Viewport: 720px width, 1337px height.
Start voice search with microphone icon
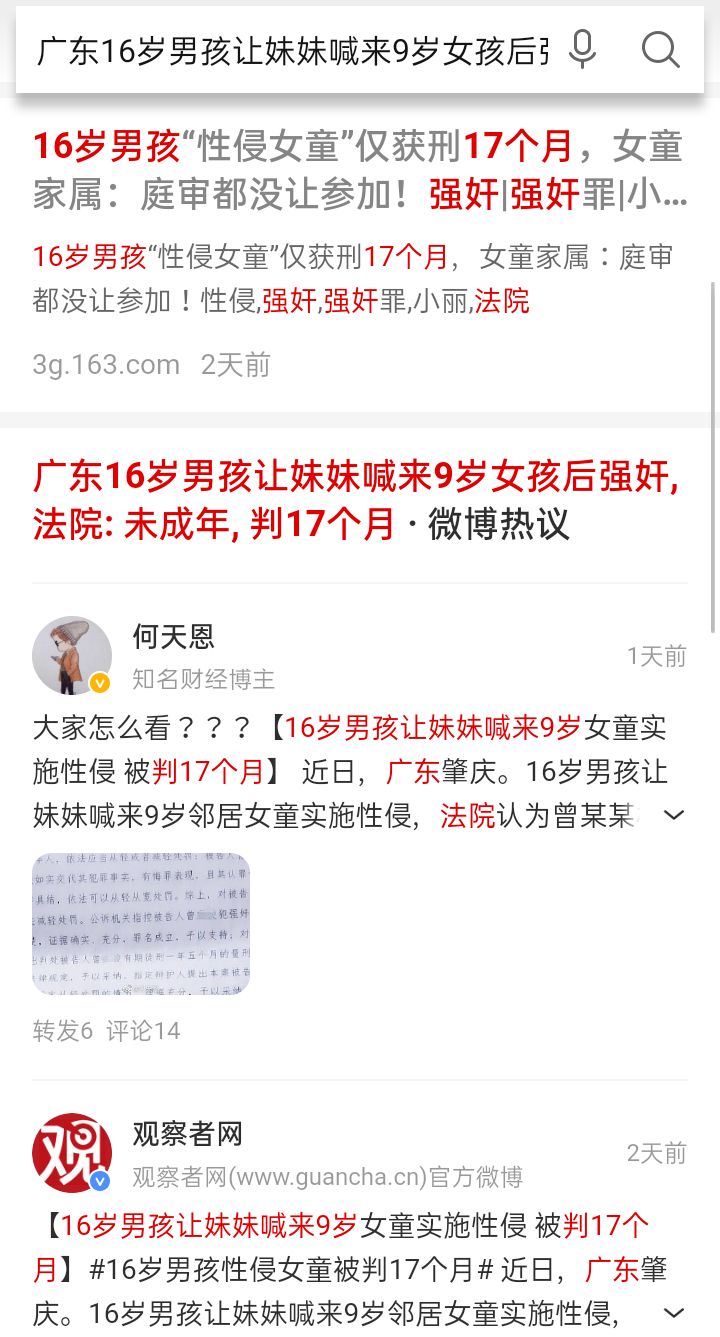click(582, 49)
